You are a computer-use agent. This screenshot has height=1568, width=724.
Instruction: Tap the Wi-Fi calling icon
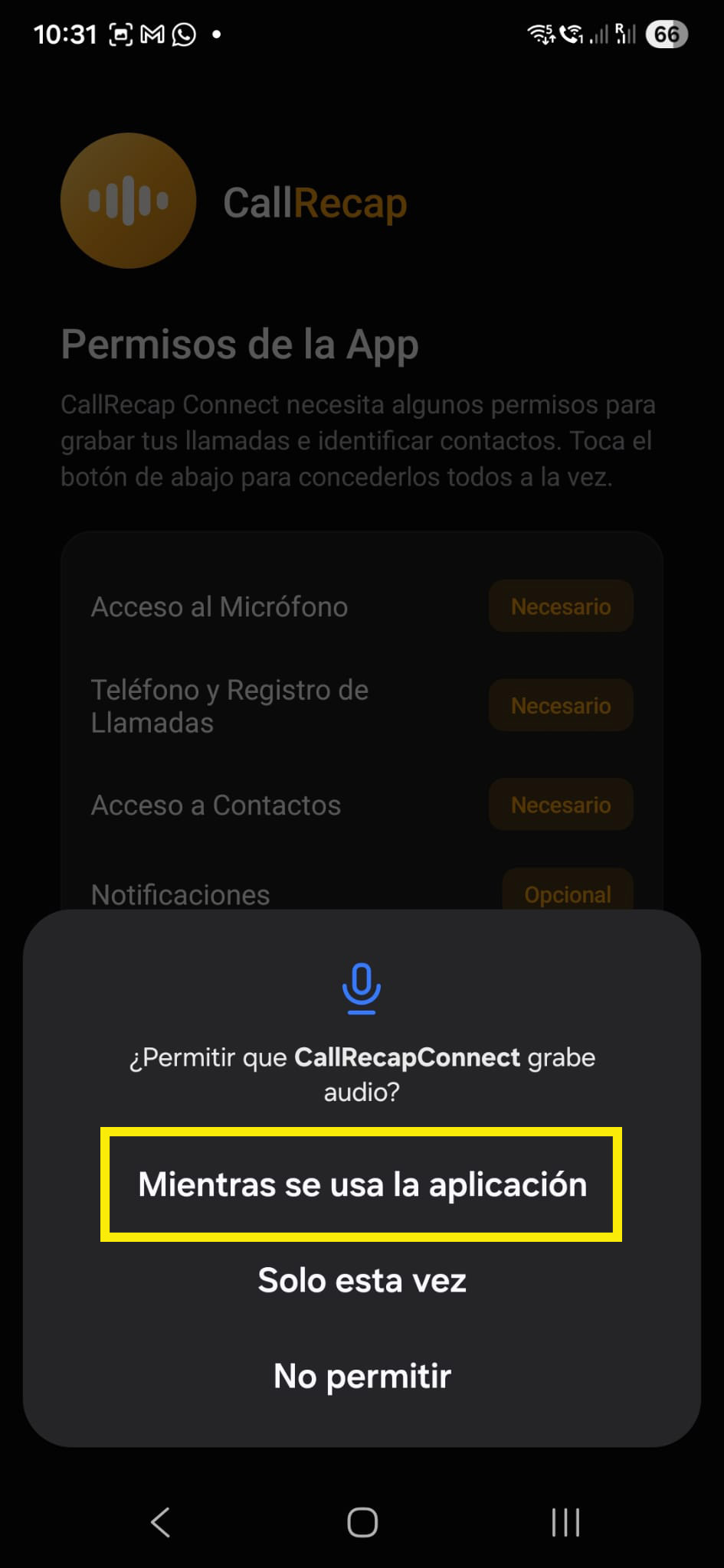pos(573,34)
